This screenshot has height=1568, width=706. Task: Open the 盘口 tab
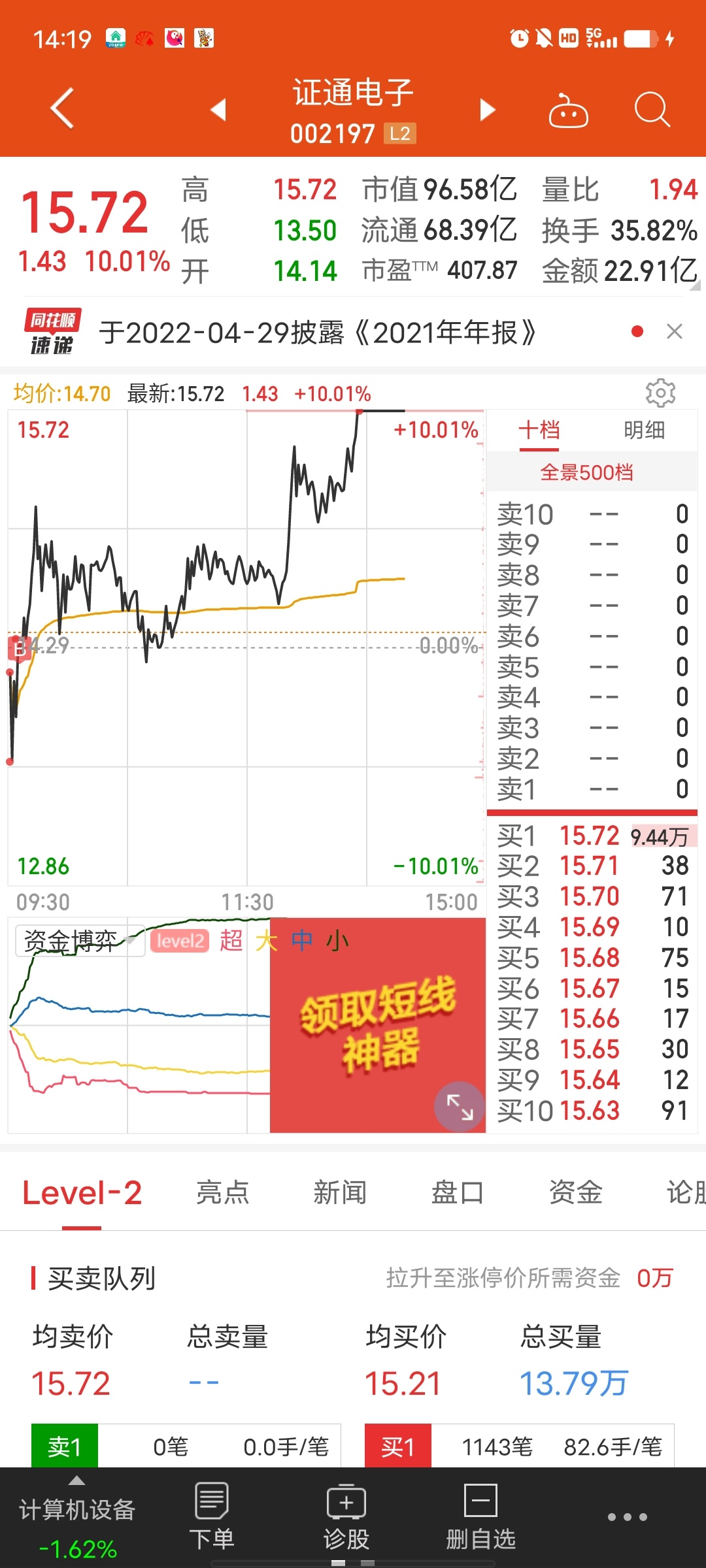pos(458,1192)
